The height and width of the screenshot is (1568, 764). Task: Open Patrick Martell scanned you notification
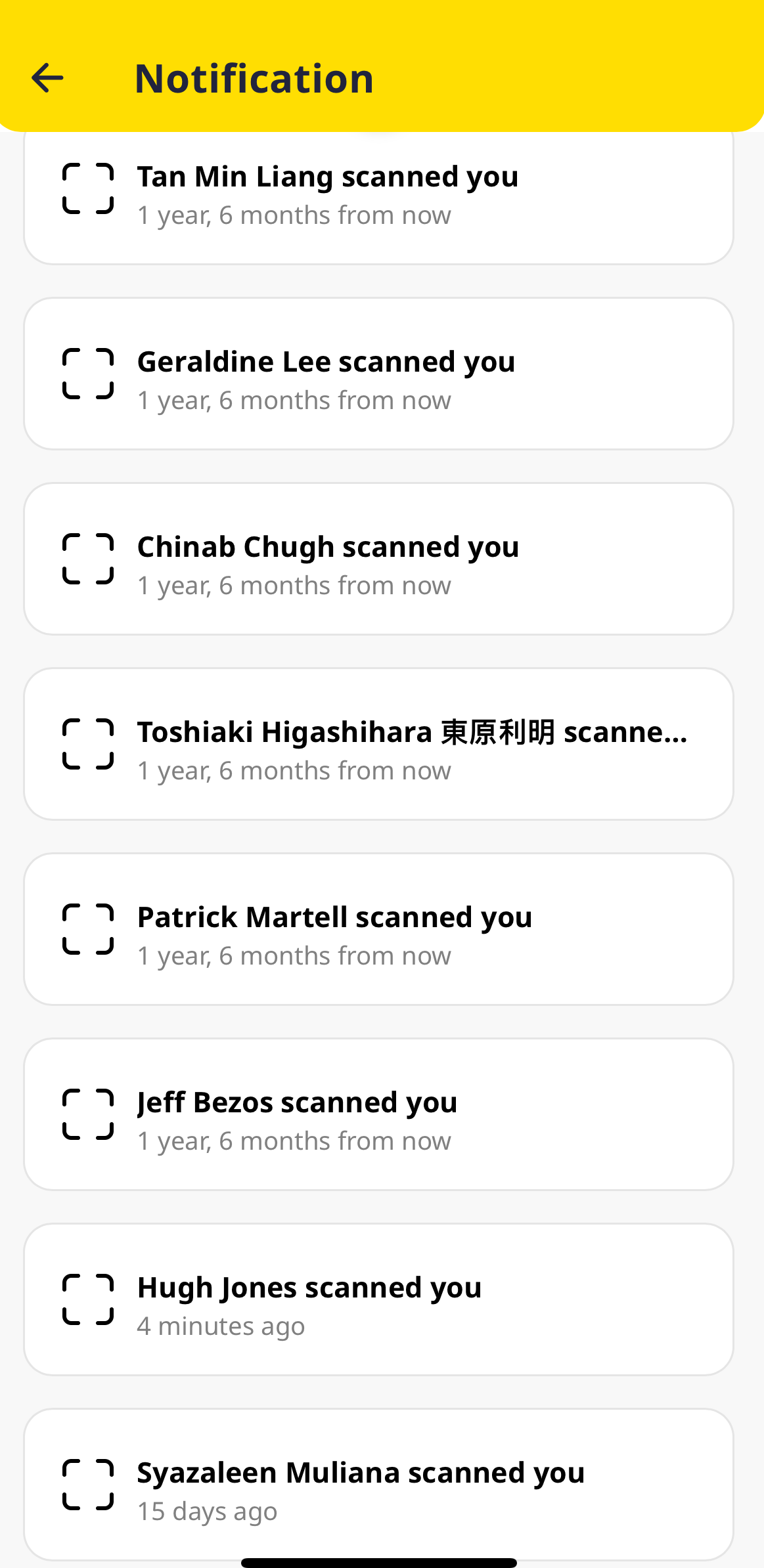(378, 930)
